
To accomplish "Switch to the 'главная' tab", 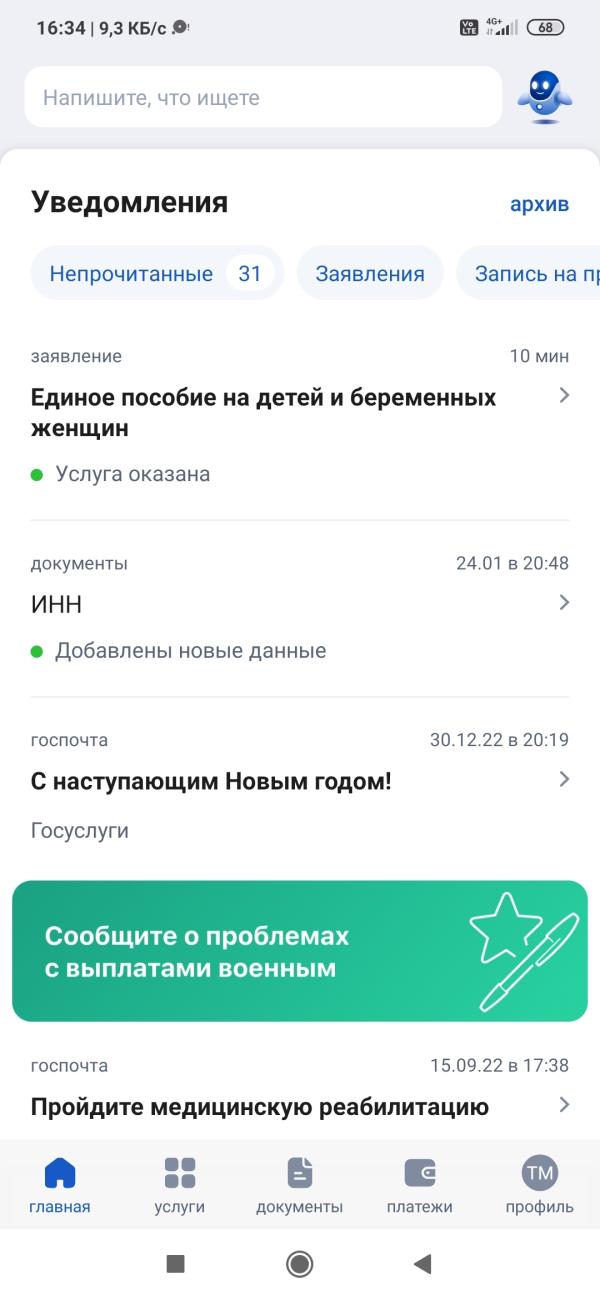I will click(60, 1185).
